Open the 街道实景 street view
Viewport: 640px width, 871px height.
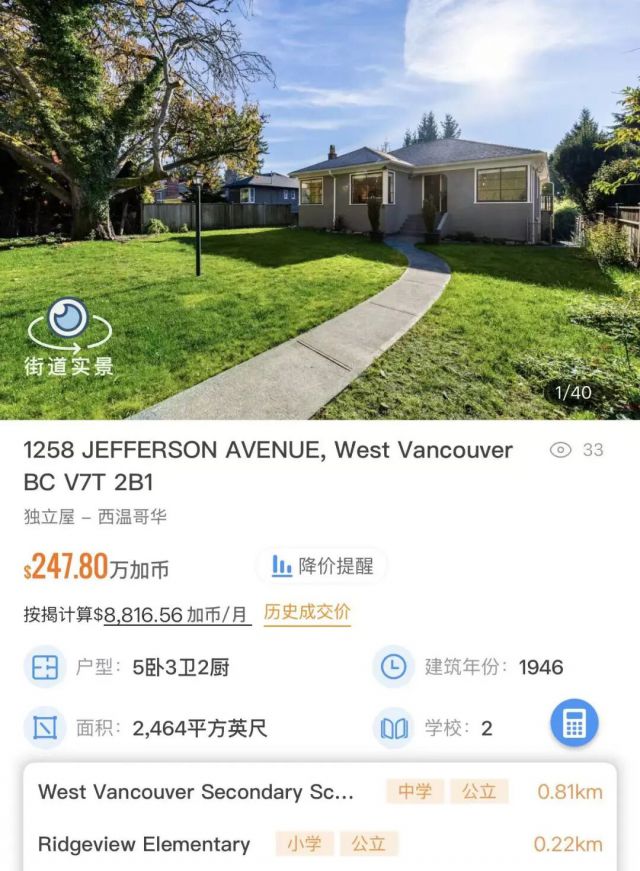pyautogui.click(x=68, y=337)
